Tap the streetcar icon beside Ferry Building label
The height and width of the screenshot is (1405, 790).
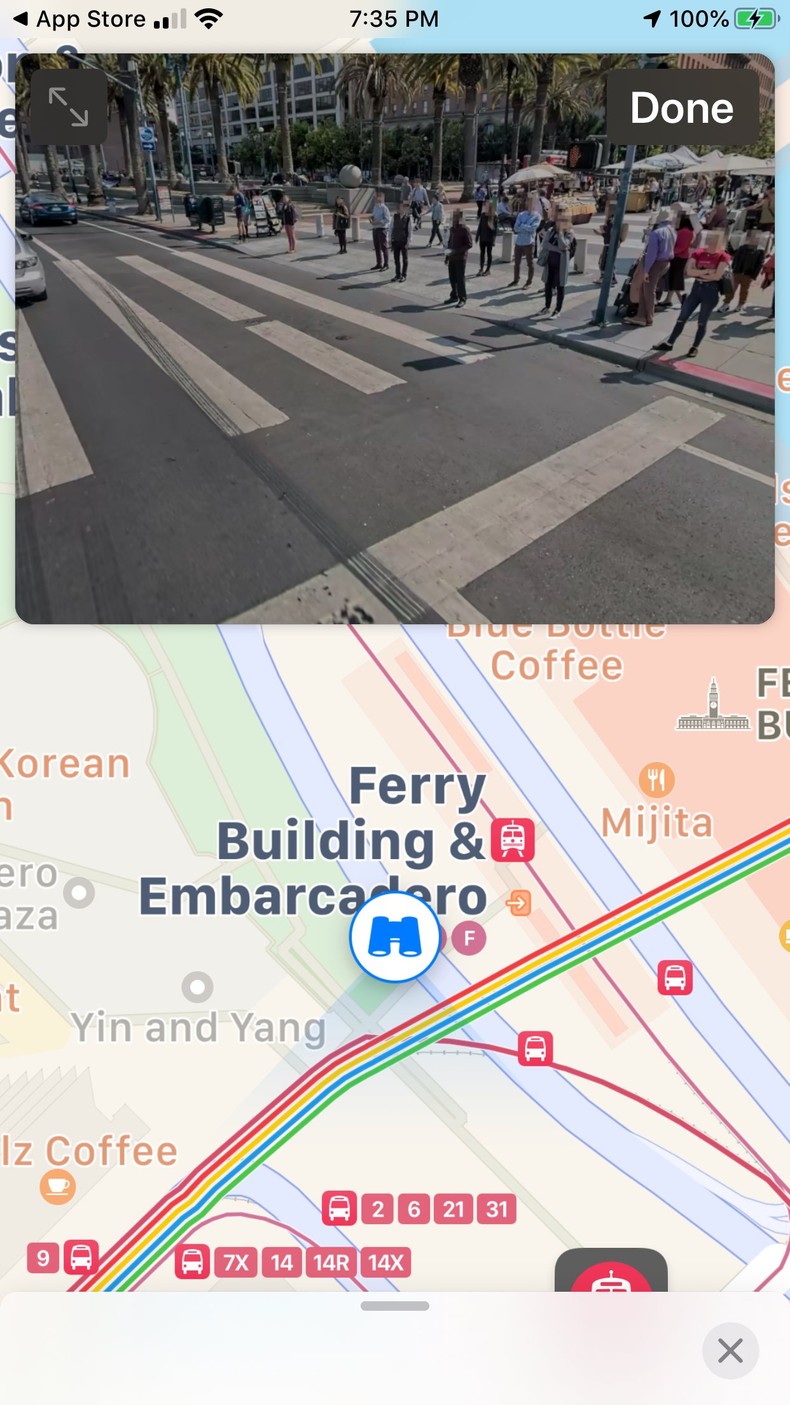coord(513,840)
